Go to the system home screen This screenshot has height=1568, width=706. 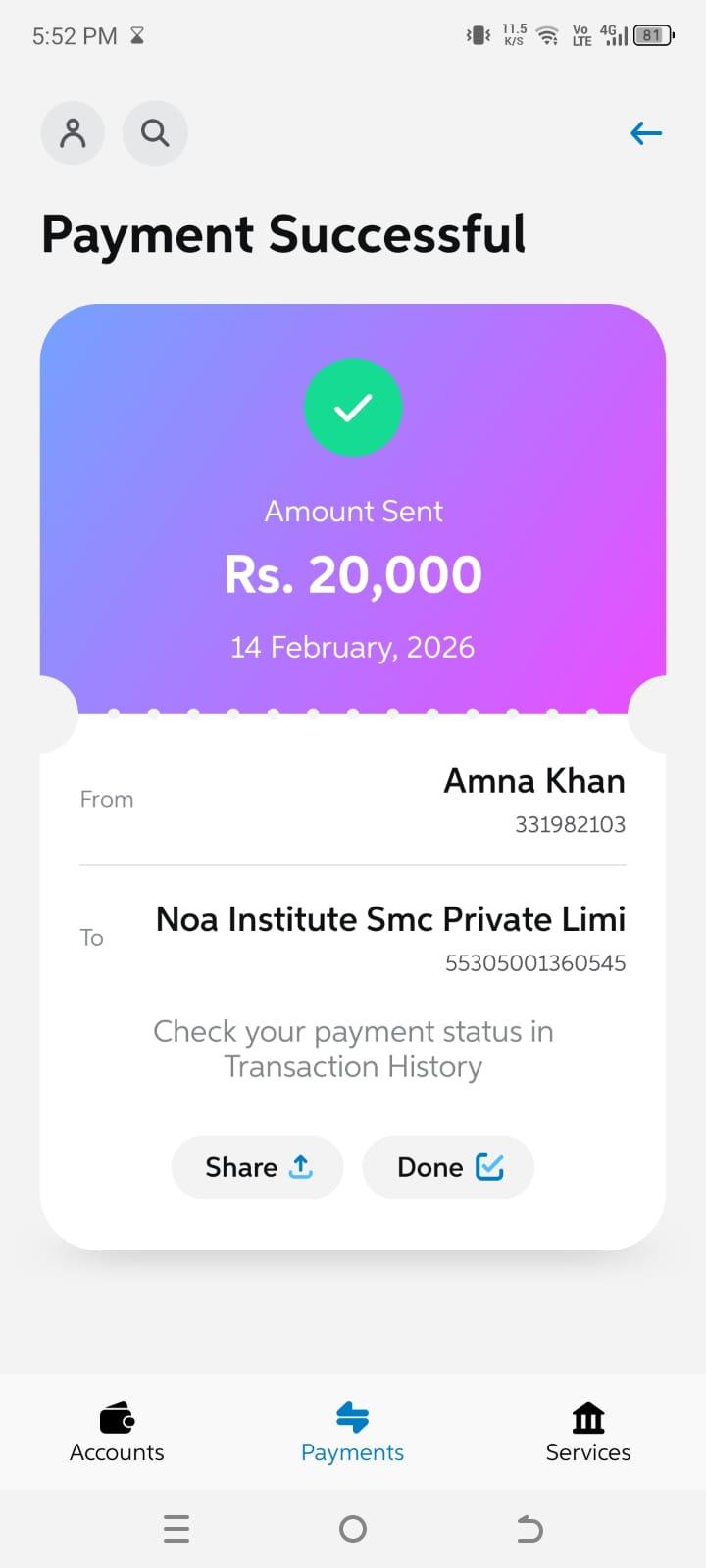coord(353,1529)
